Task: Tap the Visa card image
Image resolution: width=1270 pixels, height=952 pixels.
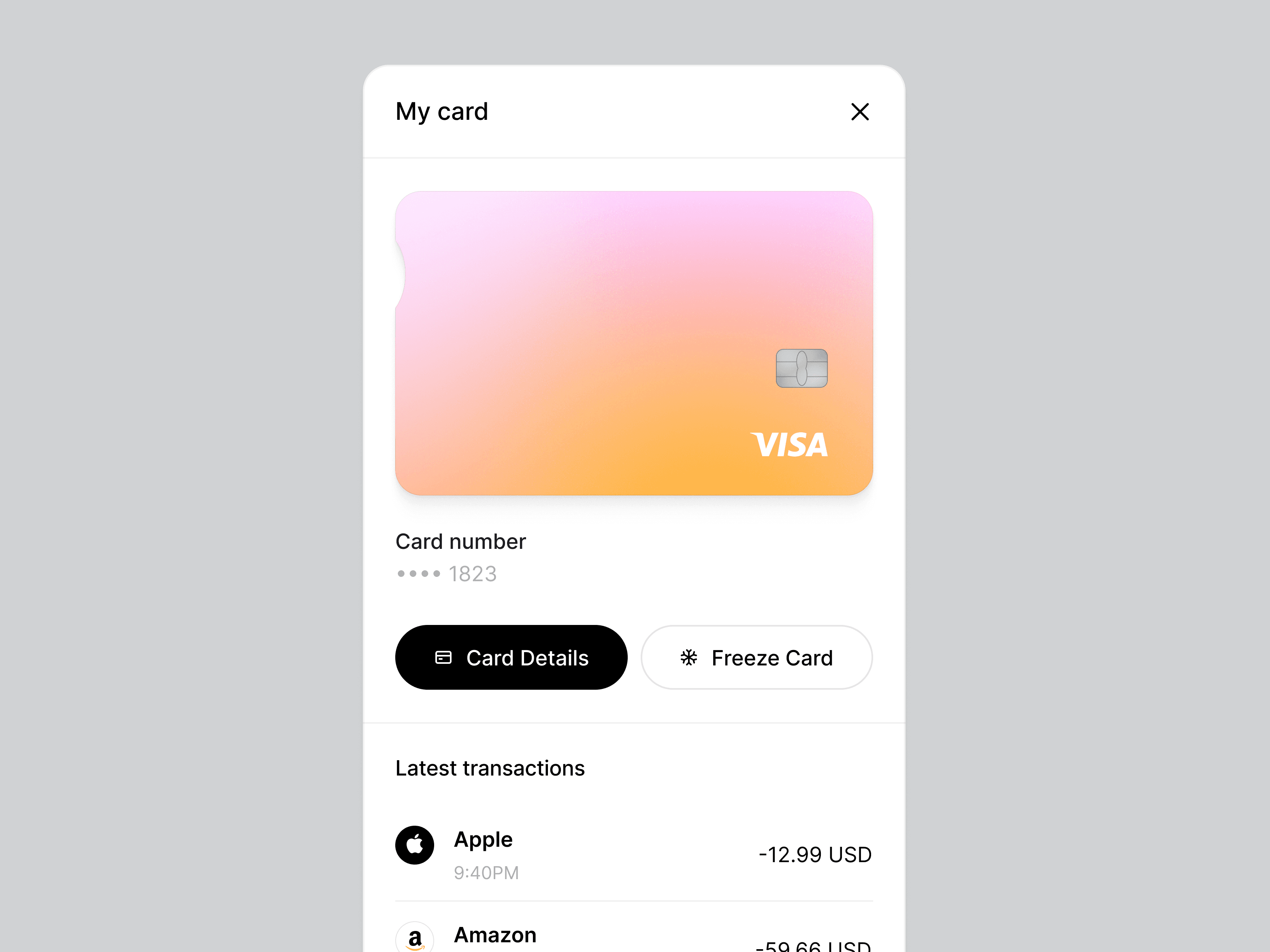Action: coord(634,343)
